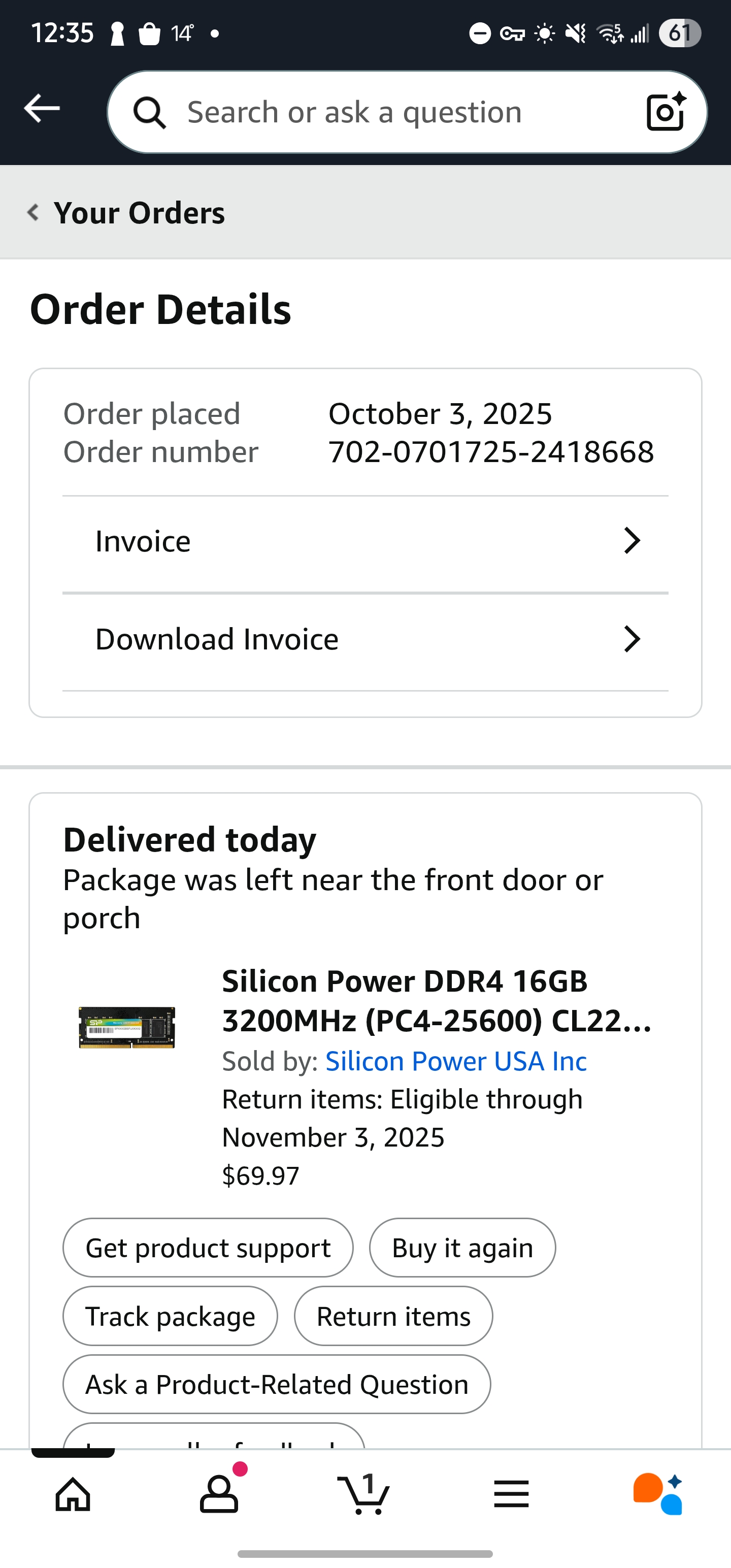Screen dimensions: 731x1568
Task: Tap Get product support
Action: 208,1248
